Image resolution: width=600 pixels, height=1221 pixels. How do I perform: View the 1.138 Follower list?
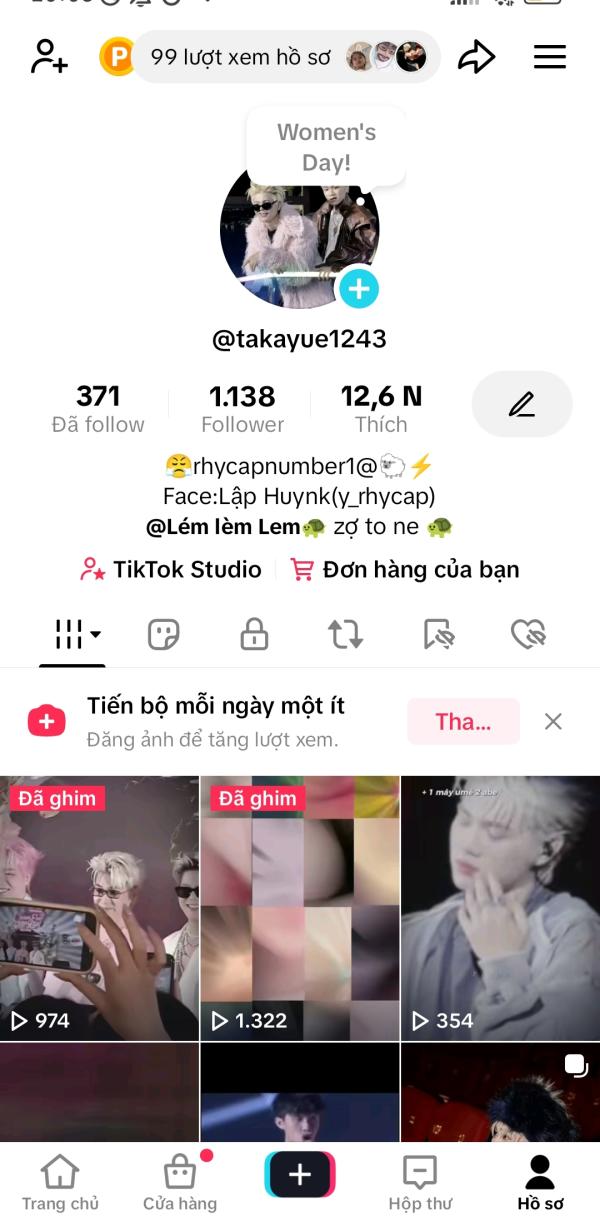click(x=242, y=408)
